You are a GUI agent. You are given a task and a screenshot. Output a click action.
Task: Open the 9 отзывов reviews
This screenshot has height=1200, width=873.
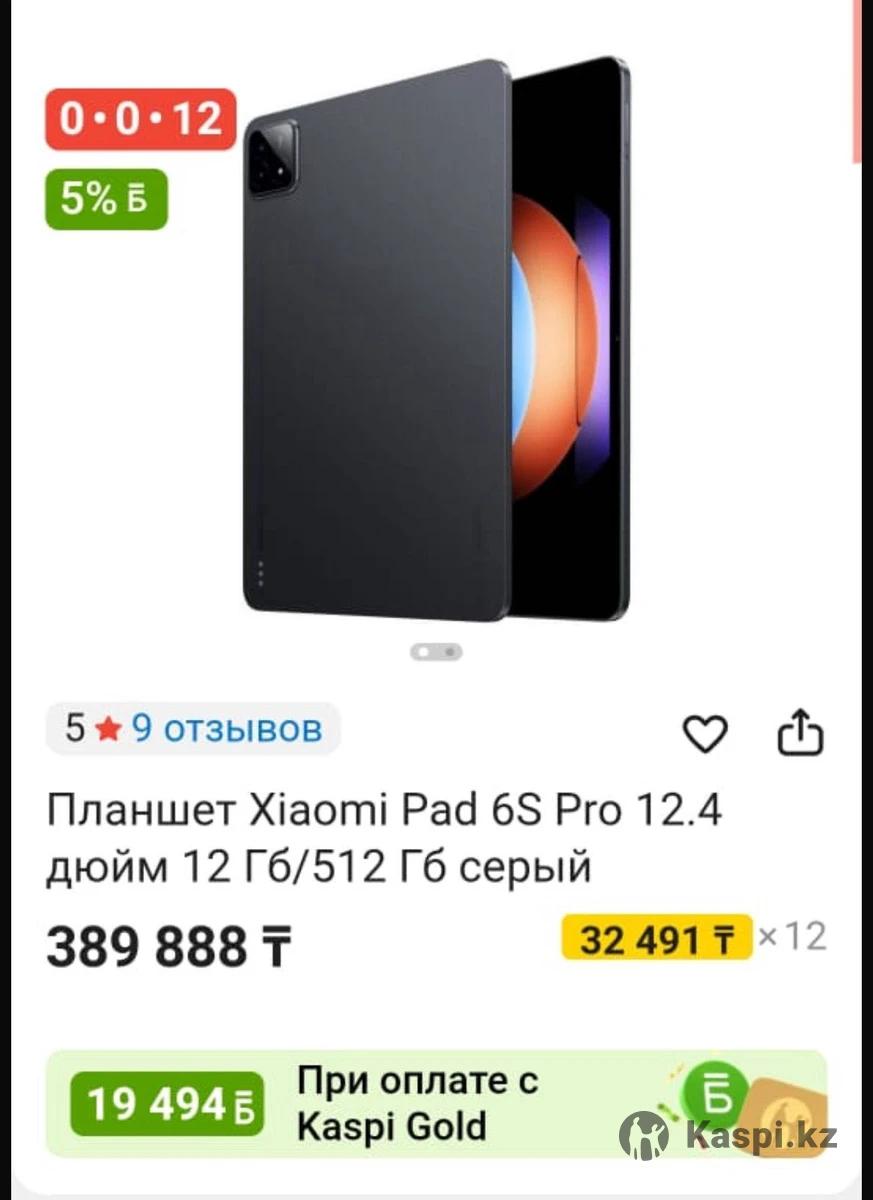coord(227,728)
